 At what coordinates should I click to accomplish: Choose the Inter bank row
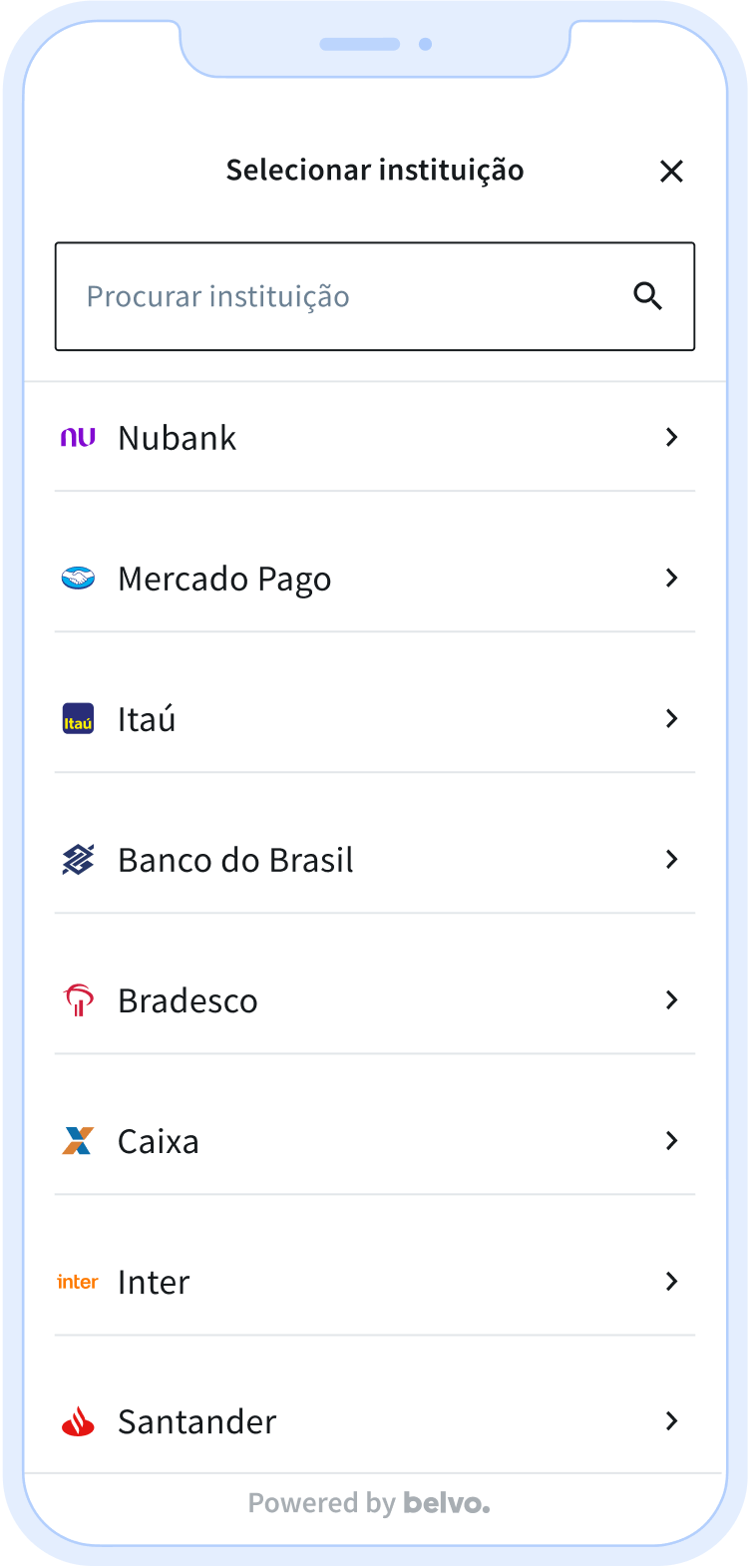pyautogui.click(x=375, y=1281)
